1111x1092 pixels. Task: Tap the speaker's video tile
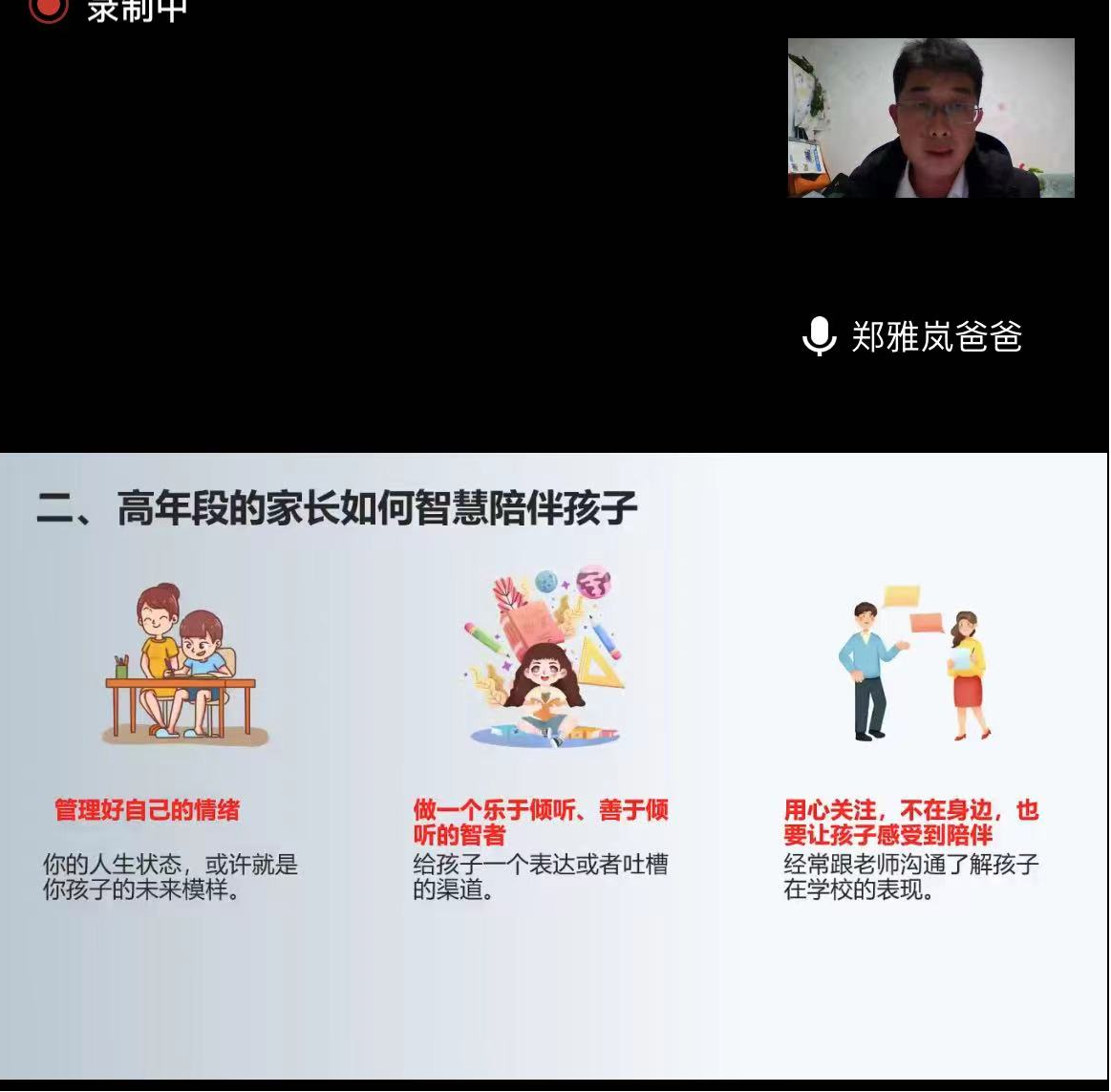[930, 118]
